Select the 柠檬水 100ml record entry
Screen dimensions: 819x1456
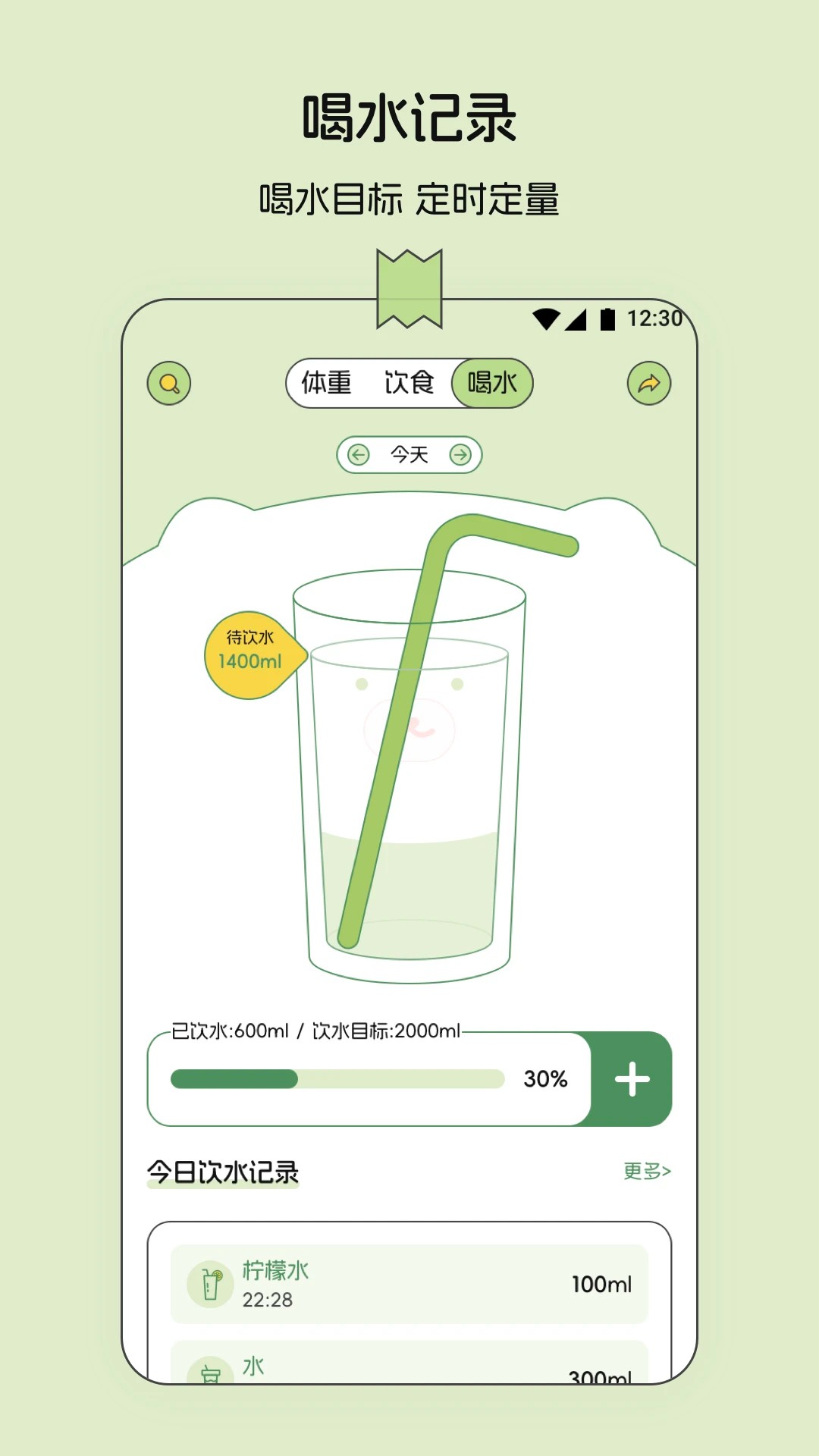(409, 1283)
